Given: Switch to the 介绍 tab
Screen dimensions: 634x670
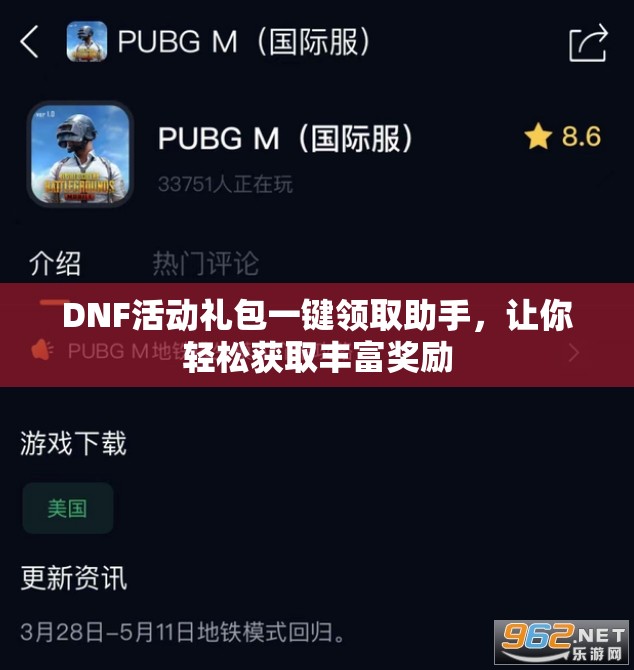Looking at the screenshot, I should 55,263.
